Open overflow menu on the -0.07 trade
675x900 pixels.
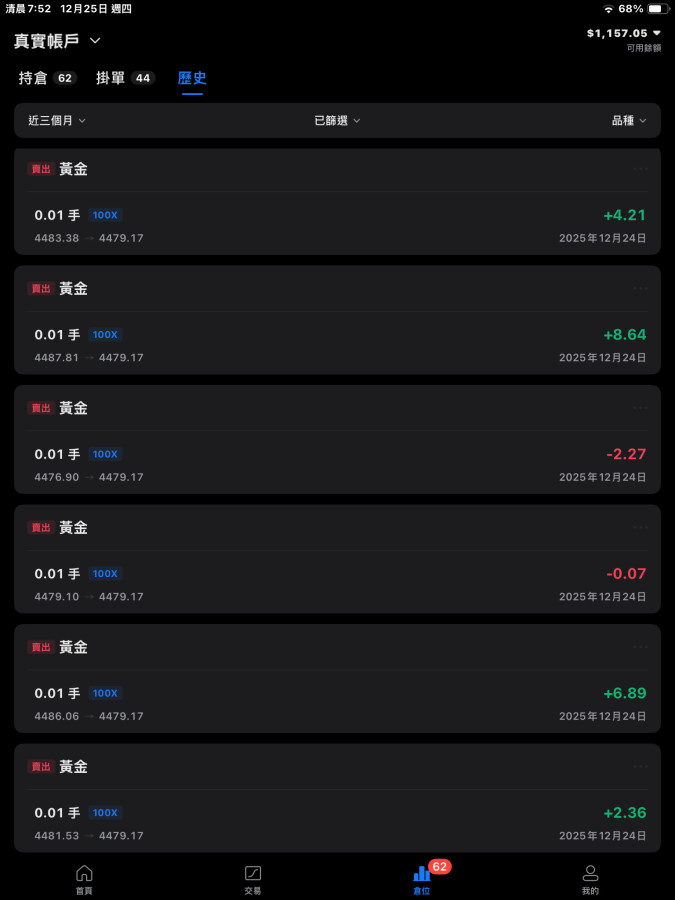pyautogui.click(x=641, y=527)
